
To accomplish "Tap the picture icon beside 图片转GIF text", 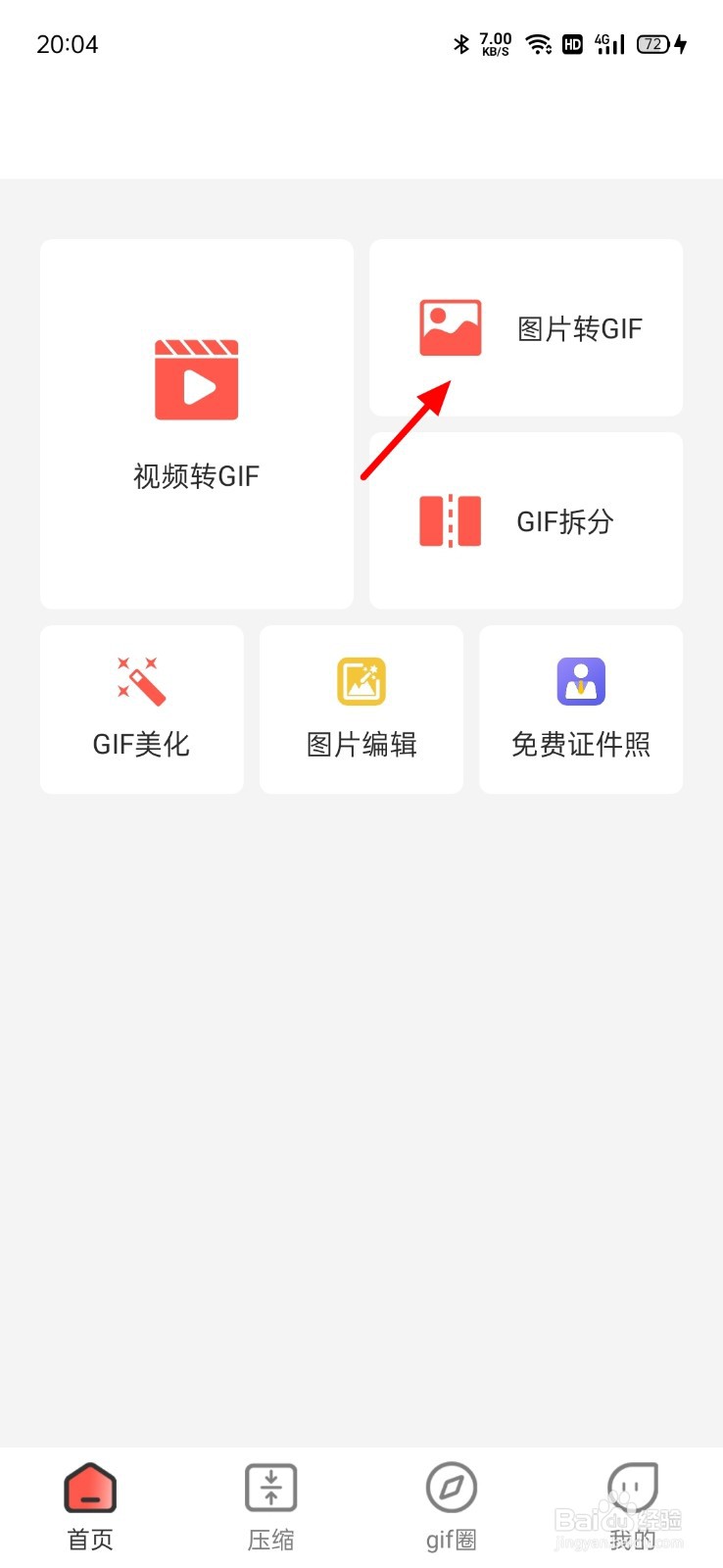I will click(x=450, y=326).
